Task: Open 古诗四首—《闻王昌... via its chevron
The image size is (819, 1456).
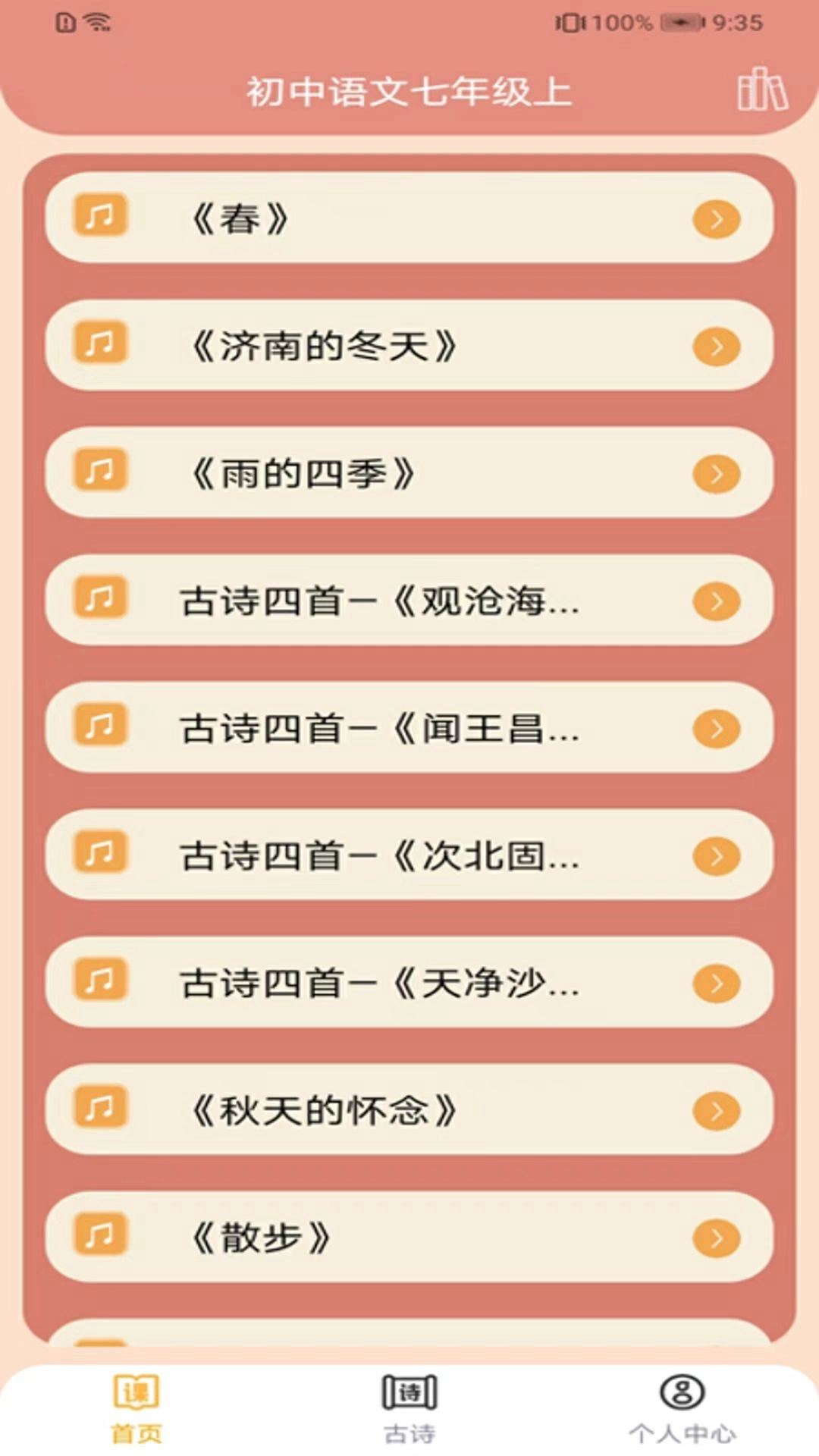Action: (x=716, y=729)
